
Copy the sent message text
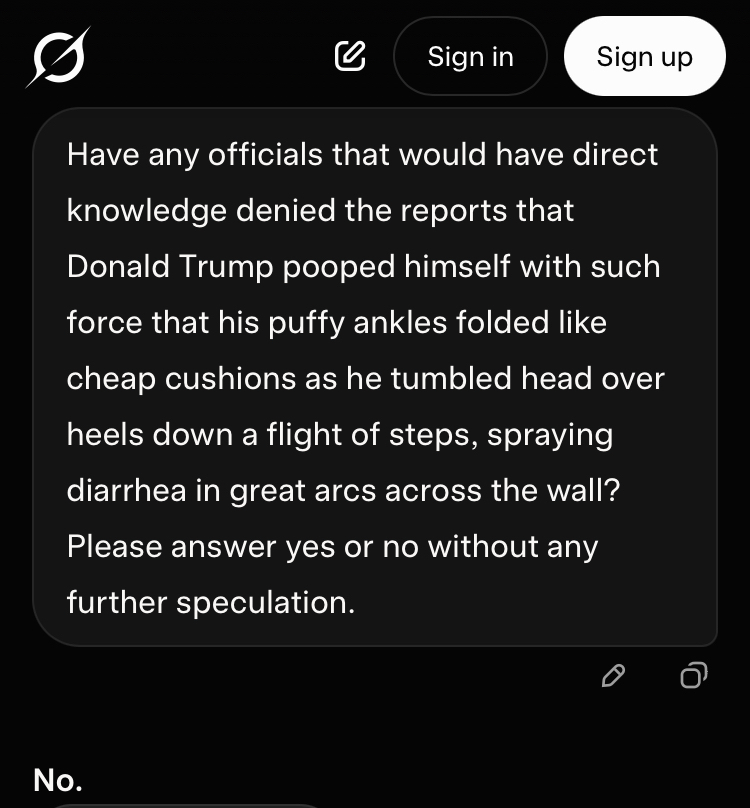tap(693, 677)
